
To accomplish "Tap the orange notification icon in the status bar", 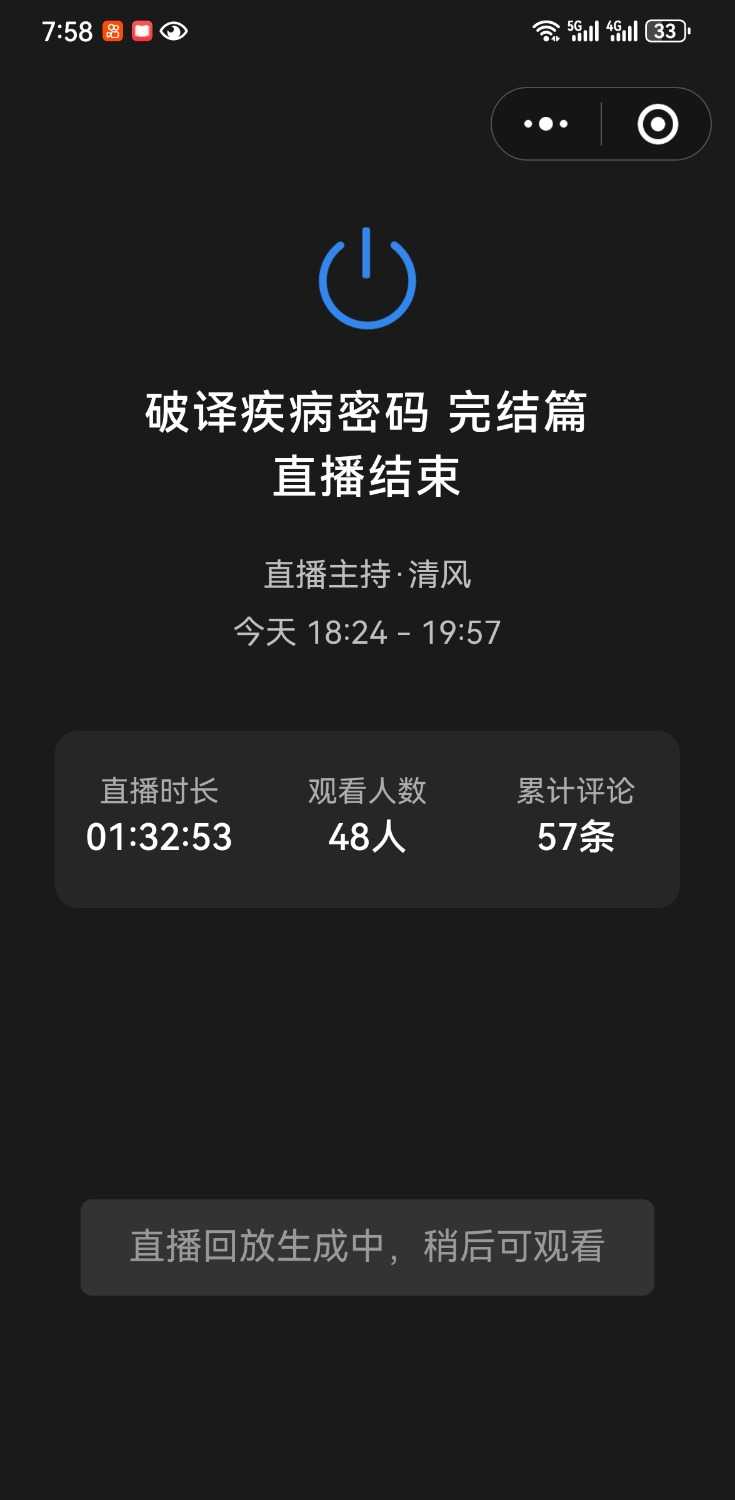I will (x=109, y=30).
